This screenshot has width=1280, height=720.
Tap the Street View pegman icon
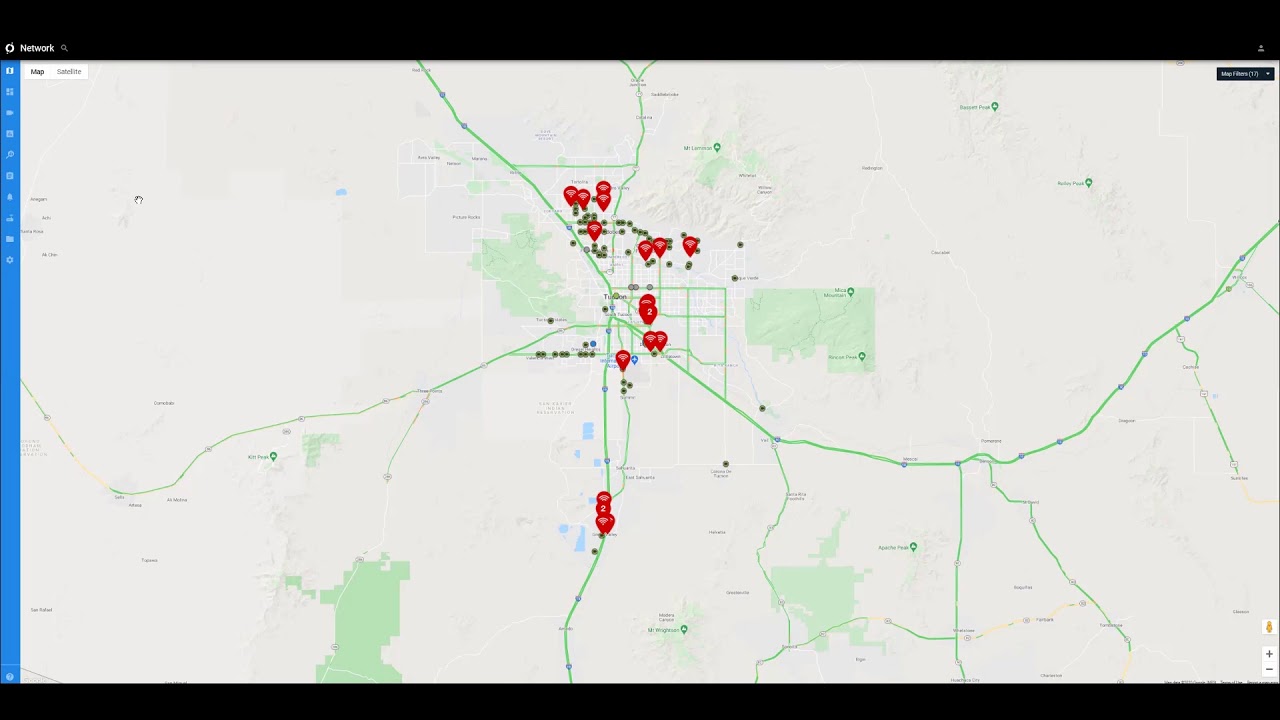coord(1269,627)
